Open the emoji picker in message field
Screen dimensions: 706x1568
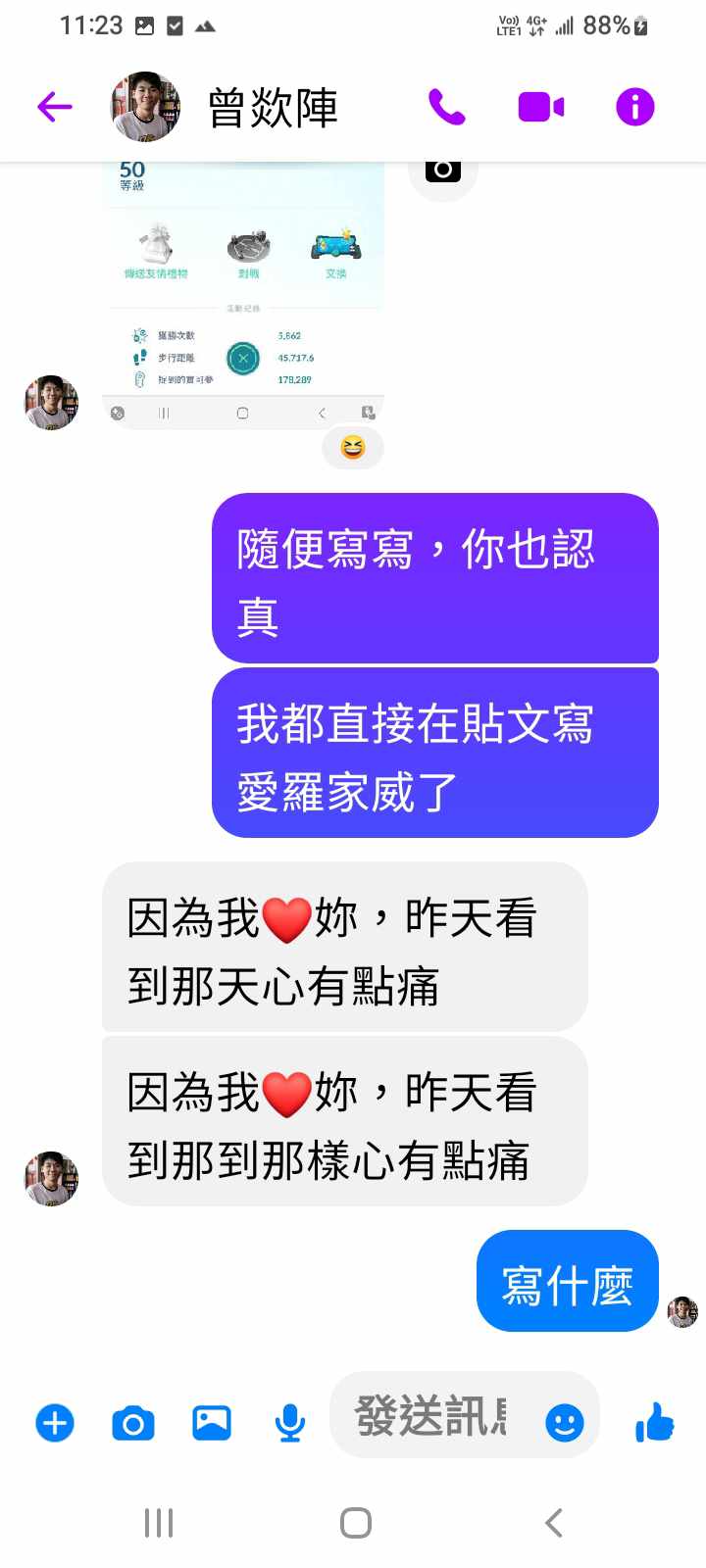(564, 1422)
